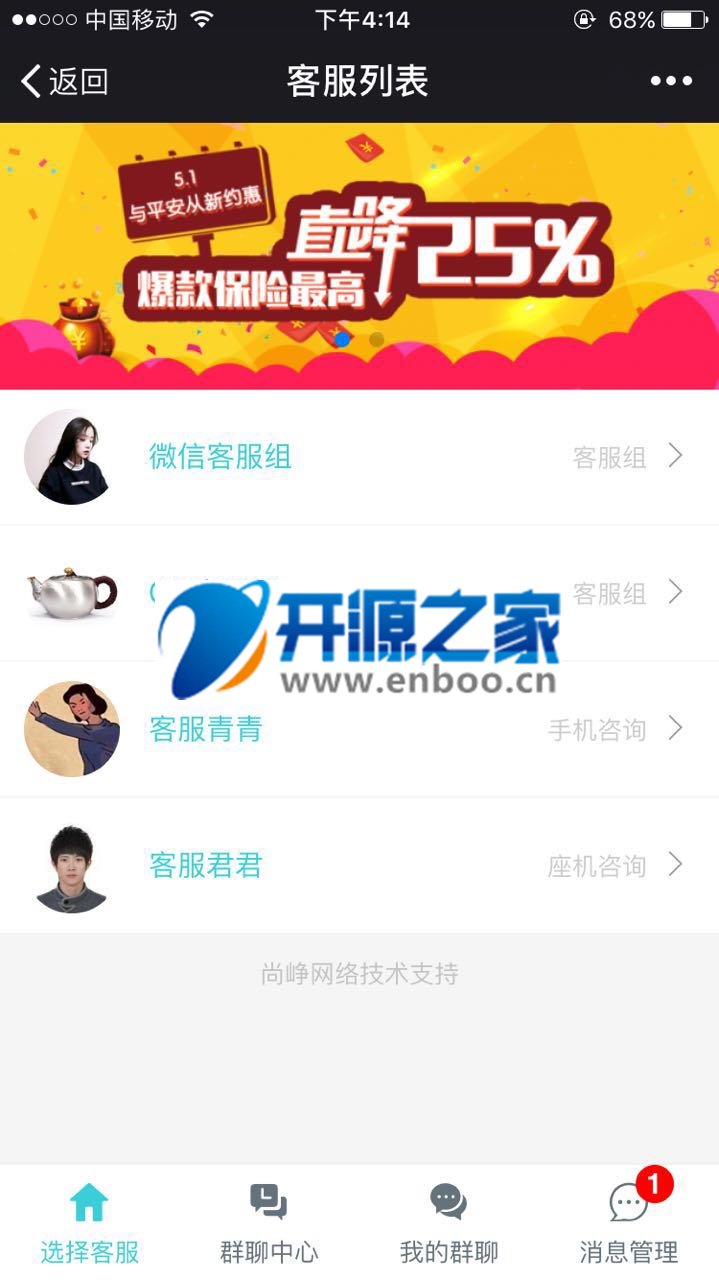Go back using the 返回 button
This screenshot has height=1280, width=719.
pos(65,81)
